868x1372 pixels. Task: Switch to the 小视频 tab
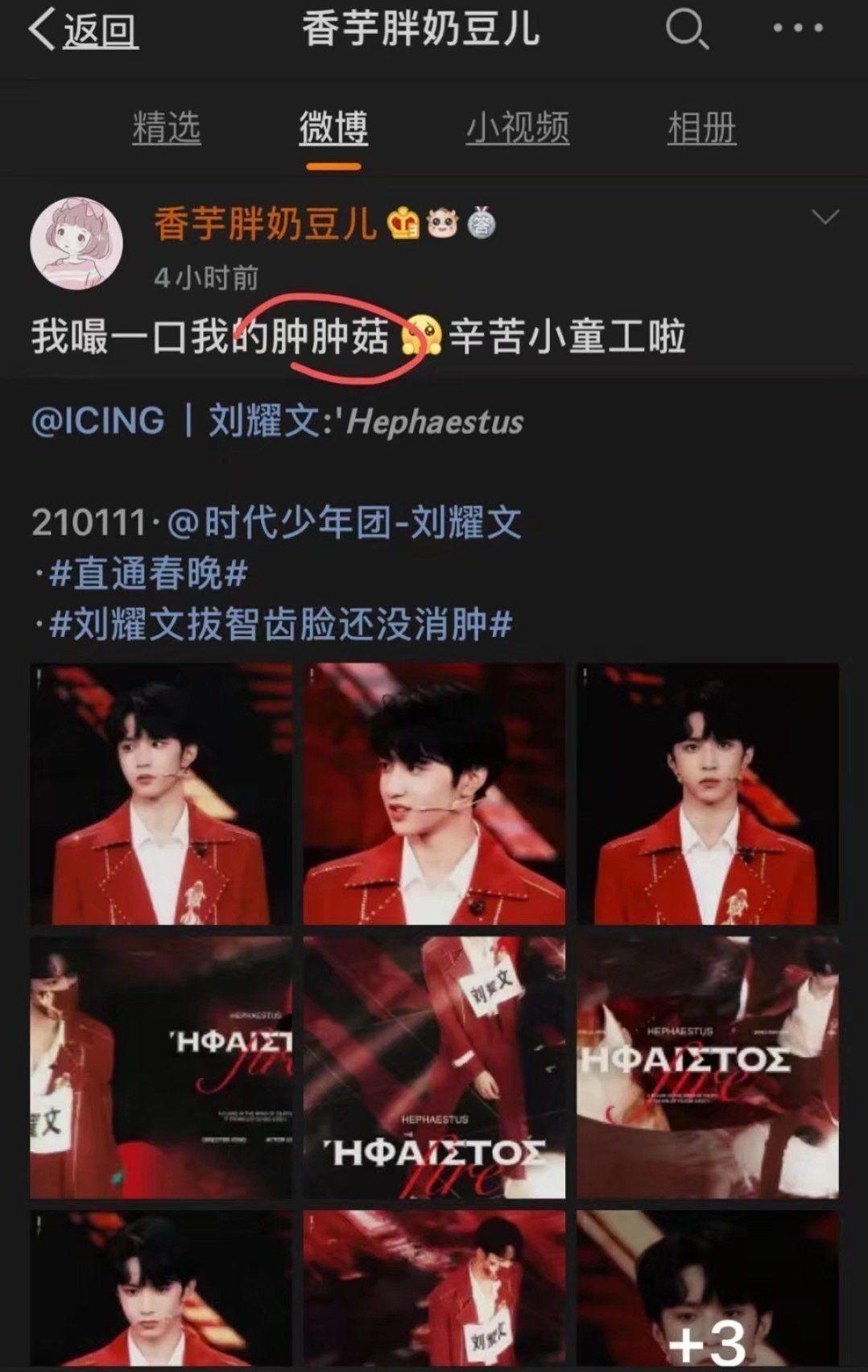click(x=517, y=128)
